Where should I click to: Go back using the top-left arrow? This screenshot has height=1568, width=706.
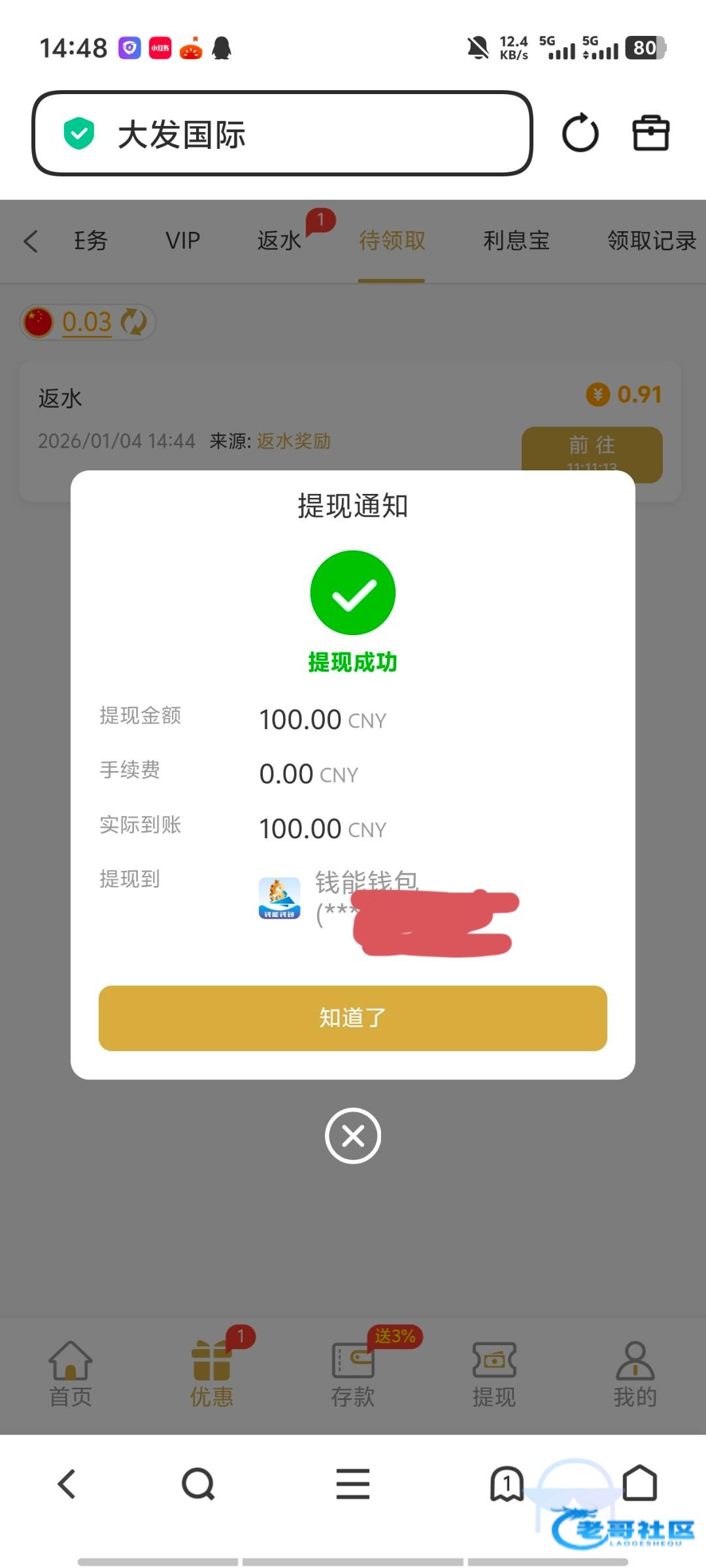coord(31,240)
